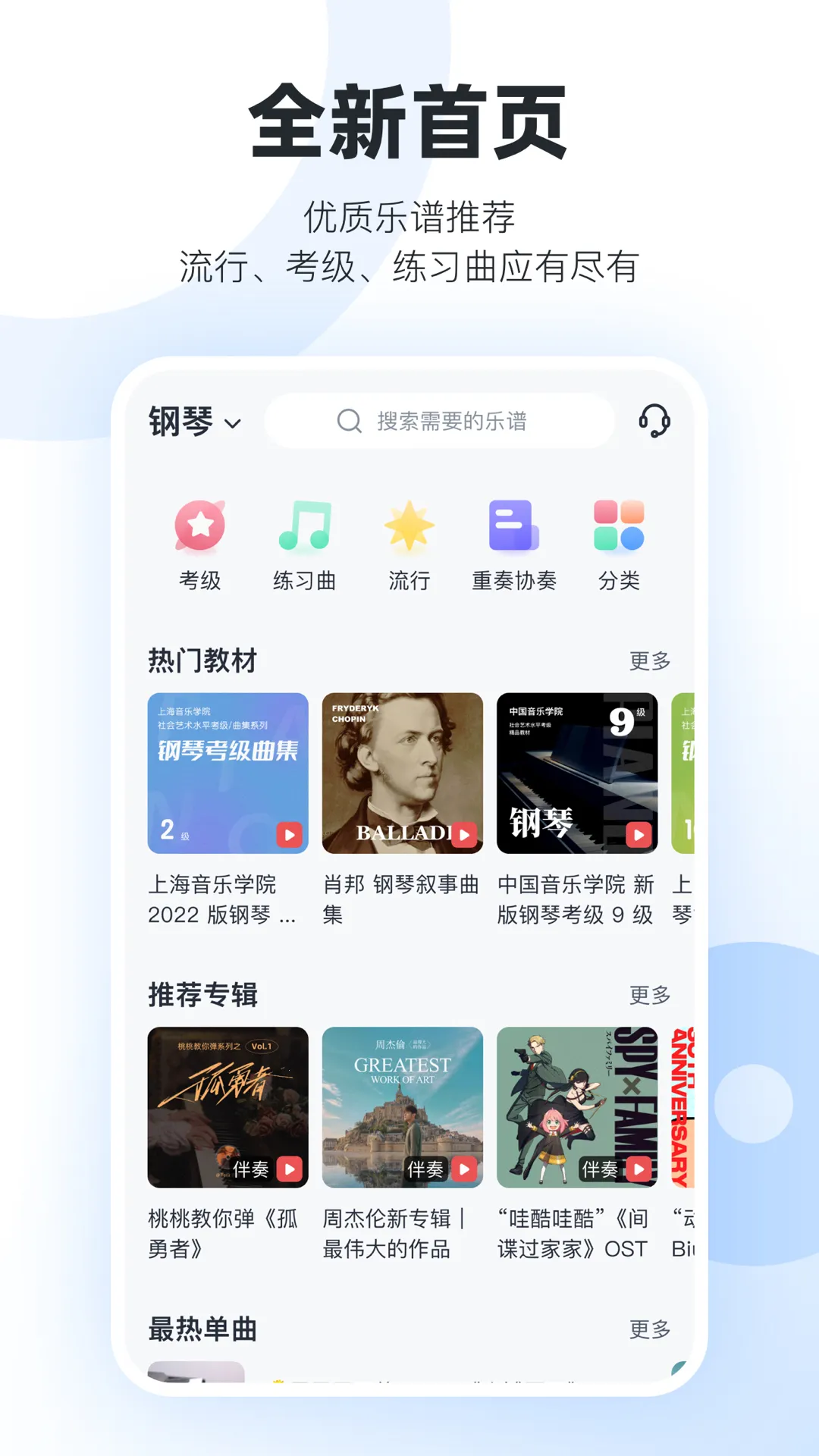
Task: Expand the 钢琴 instrument selector
Action: click(x=180, y=422)
